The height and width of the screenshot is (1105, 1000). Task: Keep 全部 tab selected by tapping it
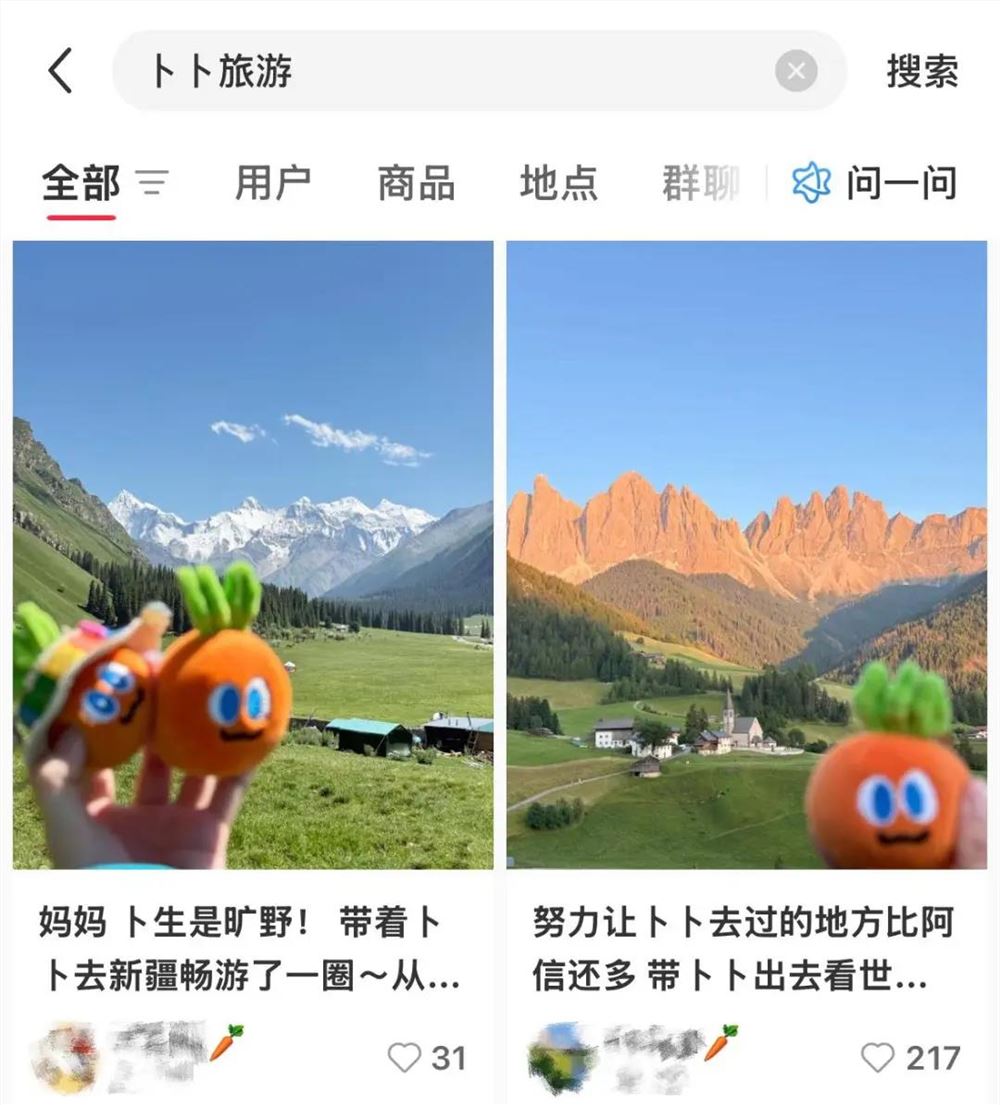click(80, 183)
